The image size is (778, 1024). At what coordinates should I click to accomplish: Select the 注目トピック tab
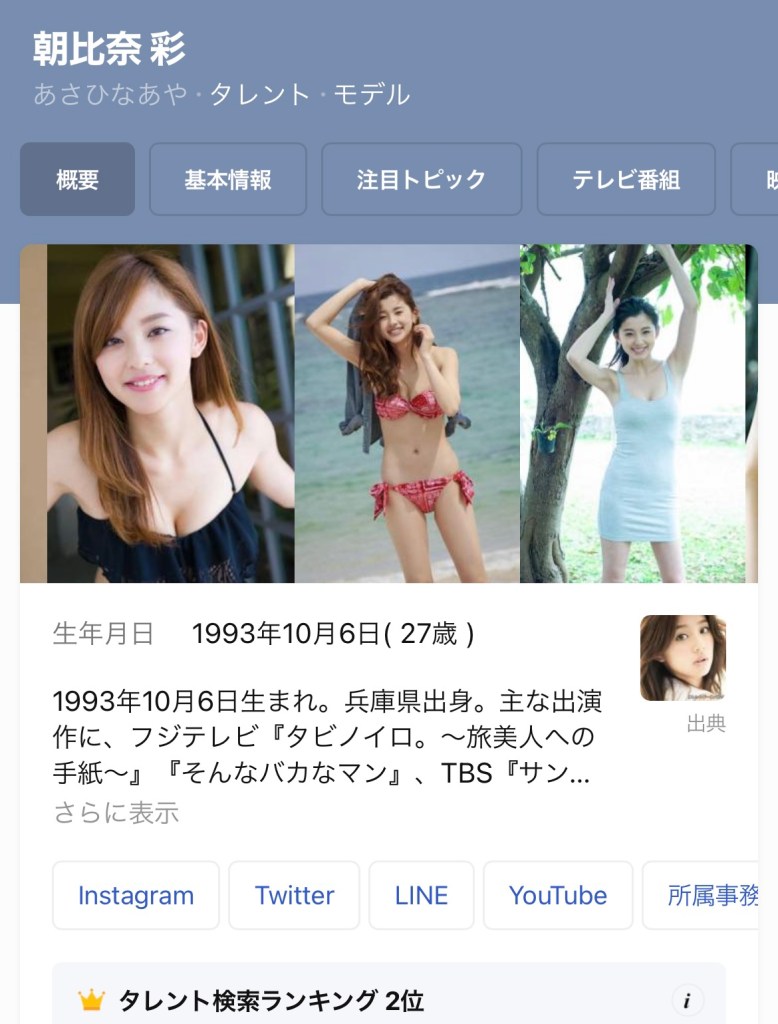click(x=421, y=179)
